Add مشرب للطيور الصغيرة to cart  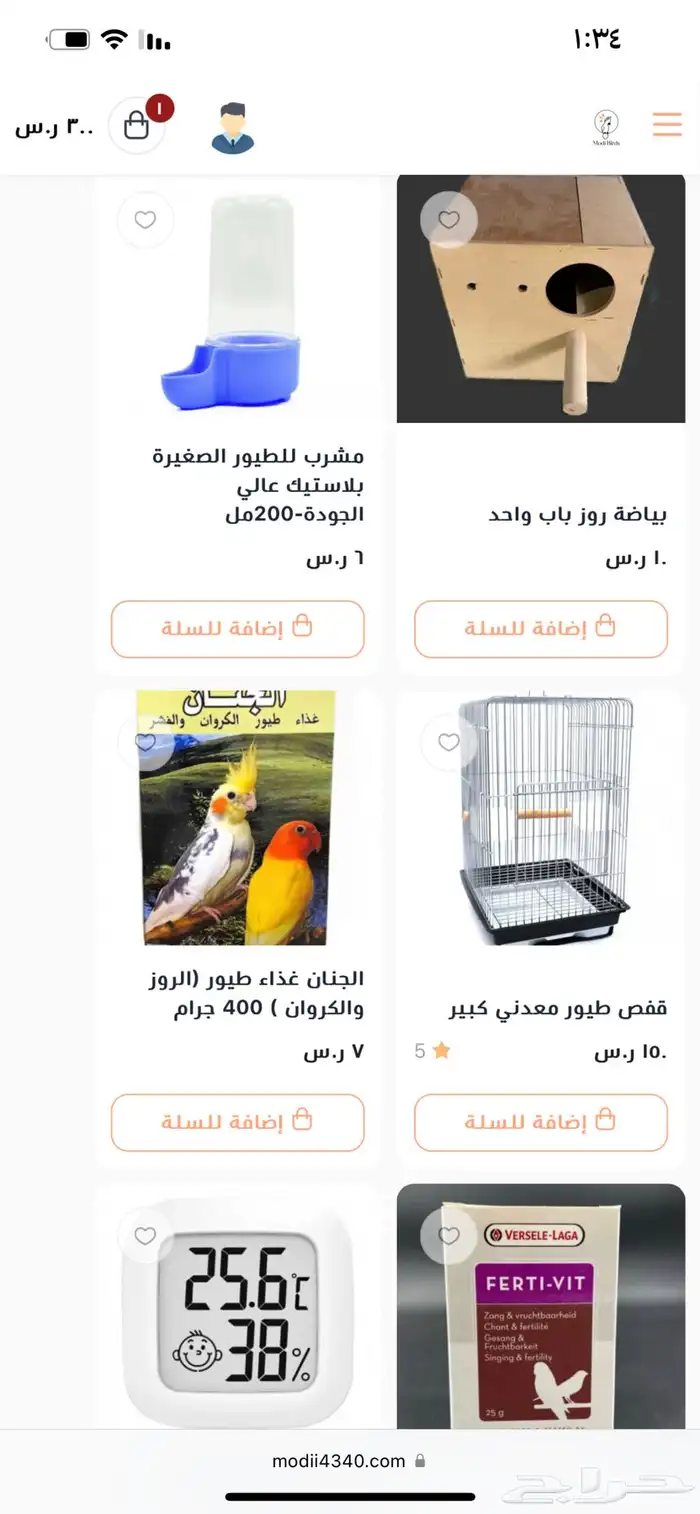tap(237, 629)
